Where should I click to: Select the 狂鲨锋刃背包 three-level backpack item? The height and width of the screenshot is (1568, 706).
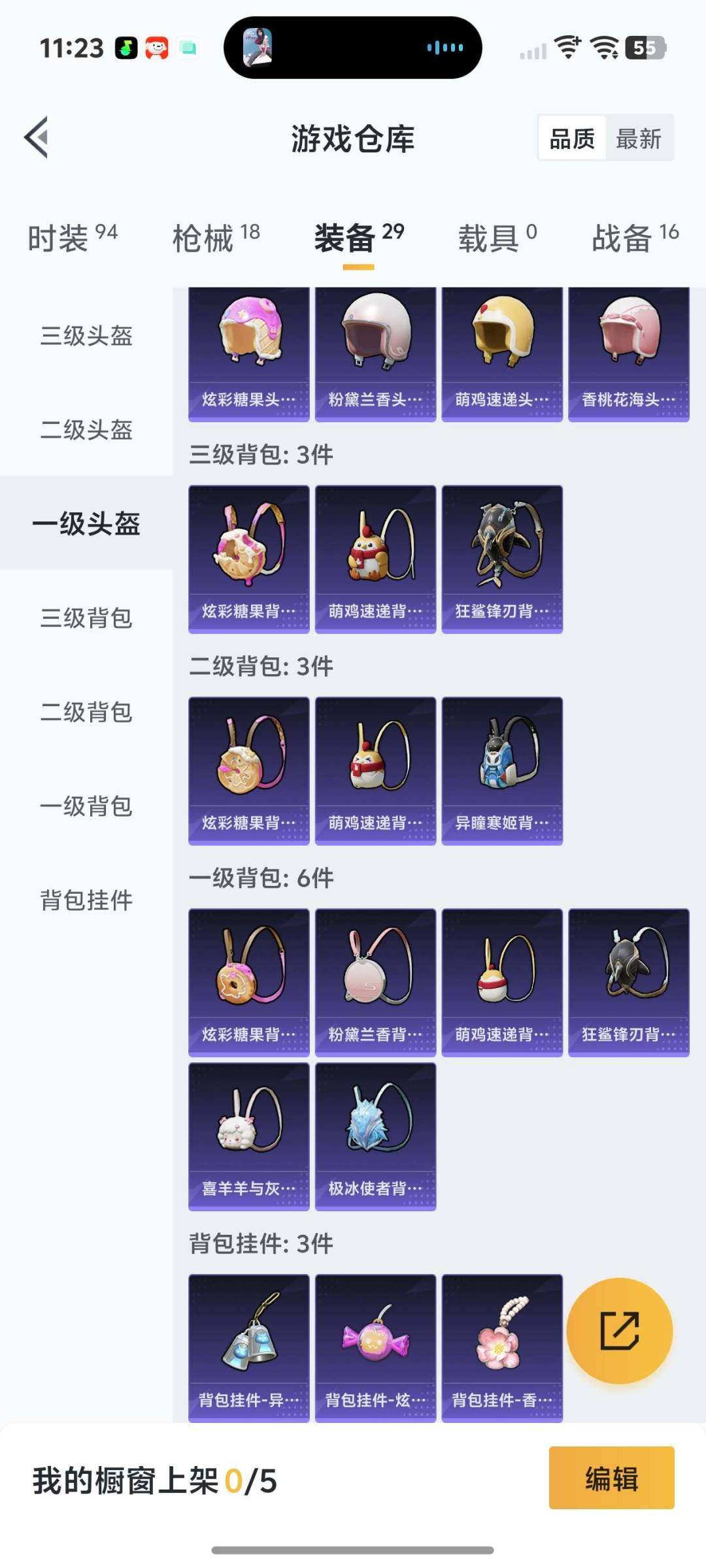coord(502,559)
